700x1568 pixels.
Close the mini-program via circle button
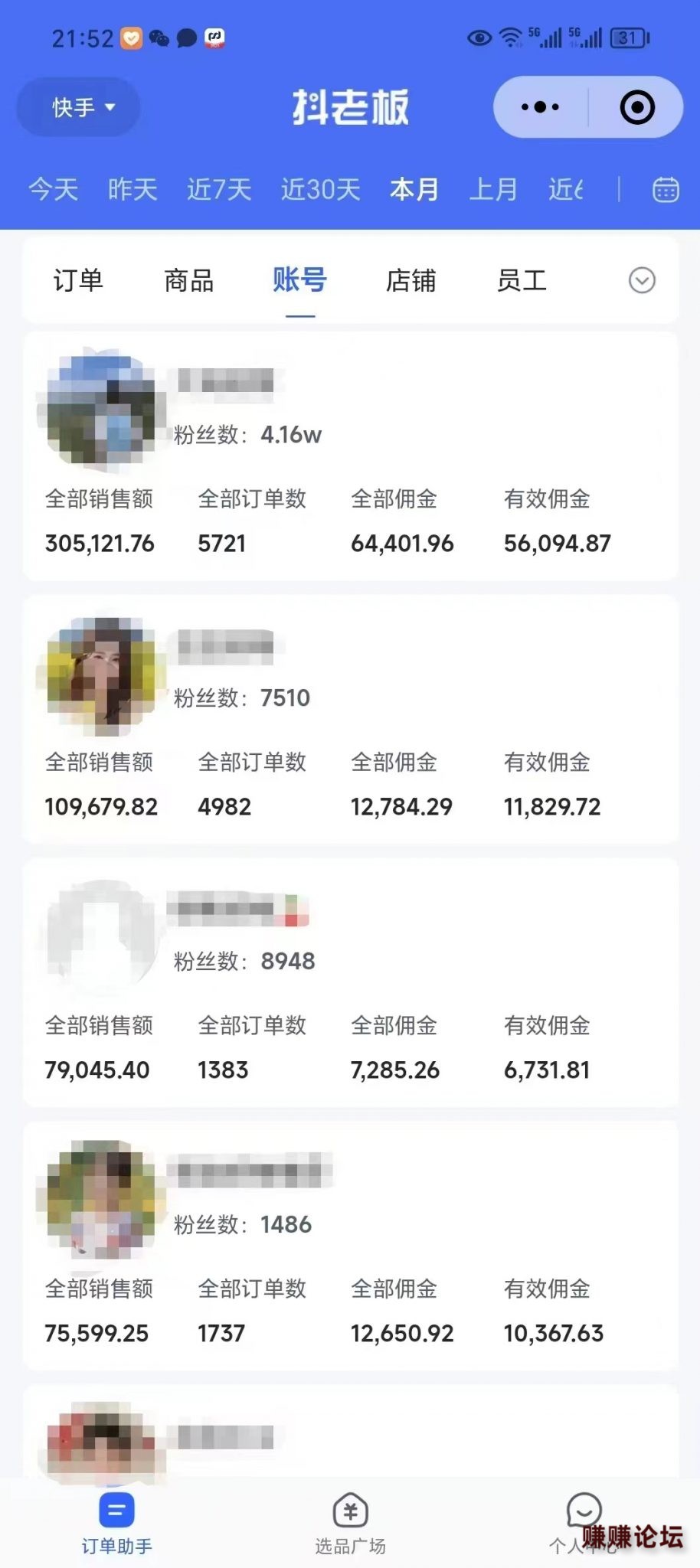[636, 107]
